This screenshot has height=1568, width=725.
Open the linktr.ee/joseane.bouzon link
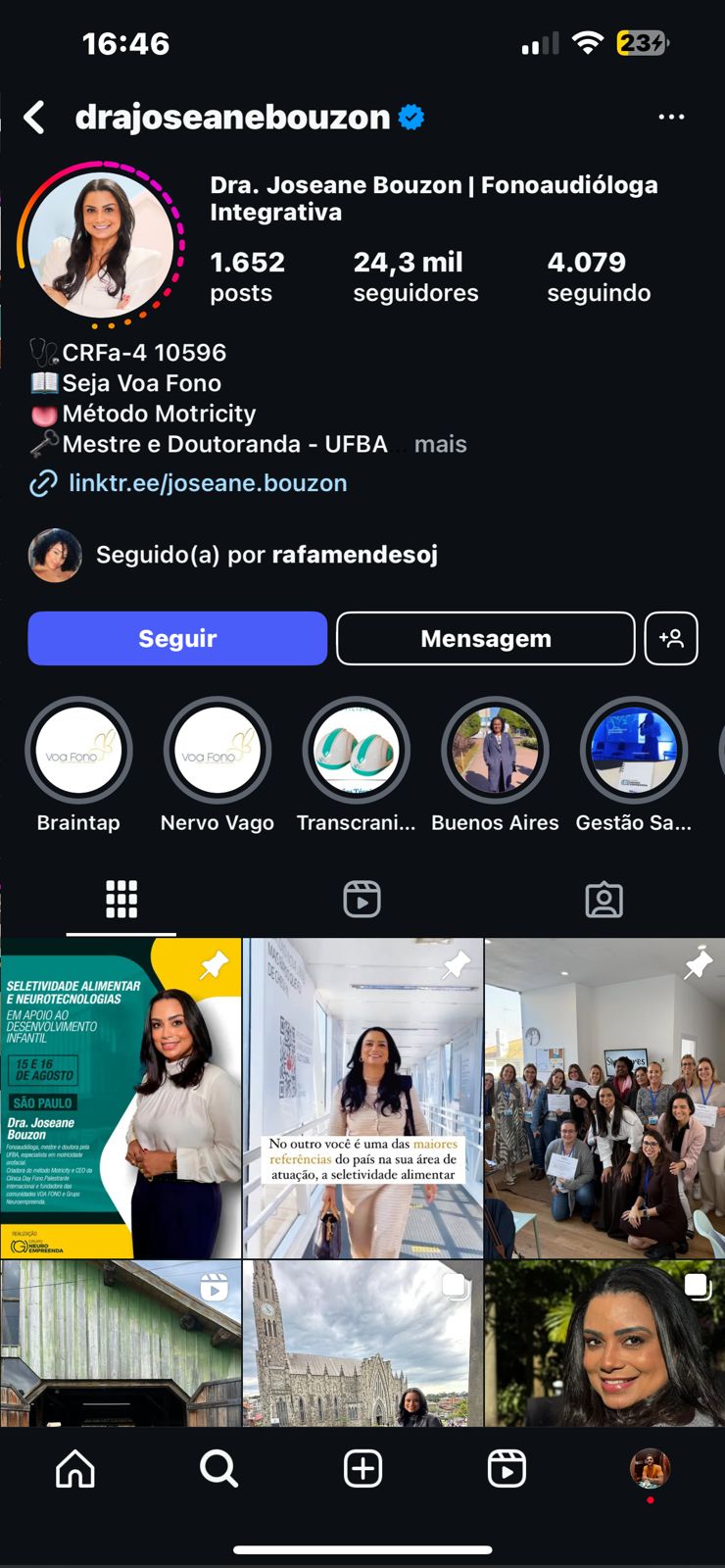(x=208, y=483)
